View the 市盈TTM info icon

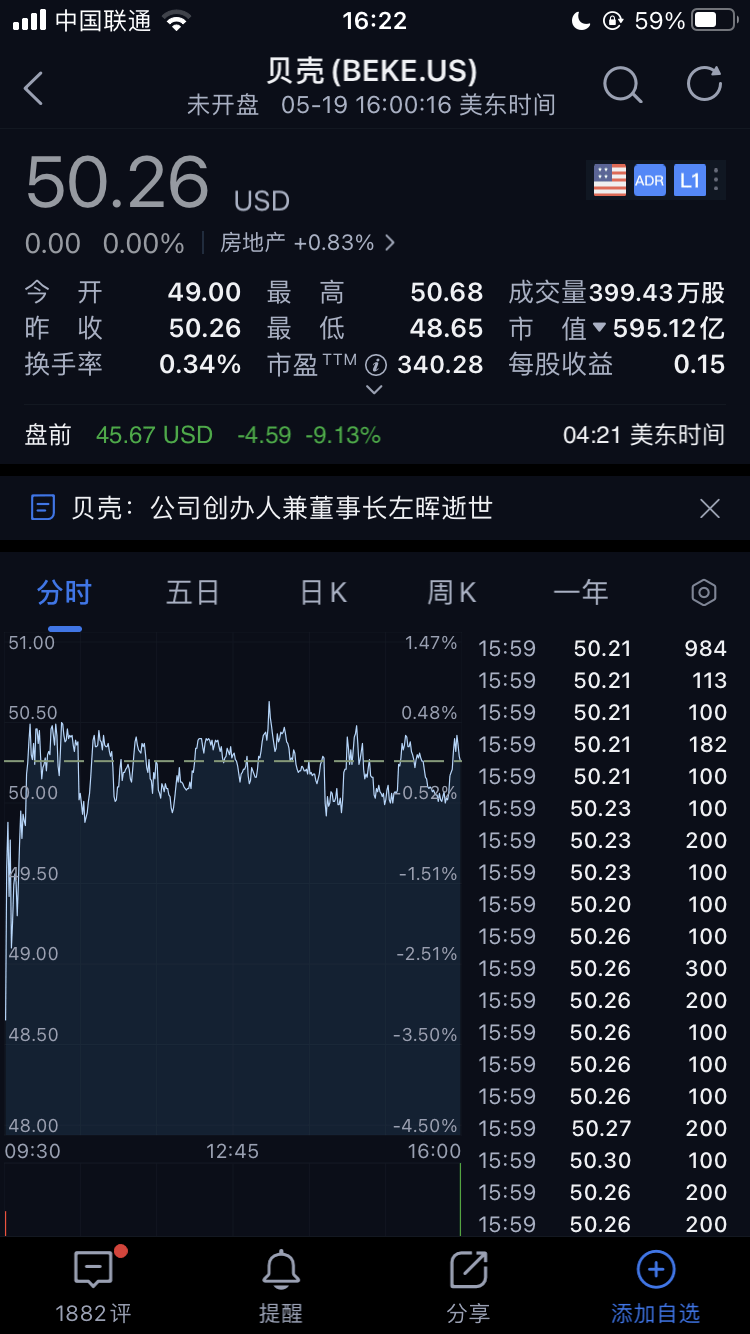coord(375,365)
